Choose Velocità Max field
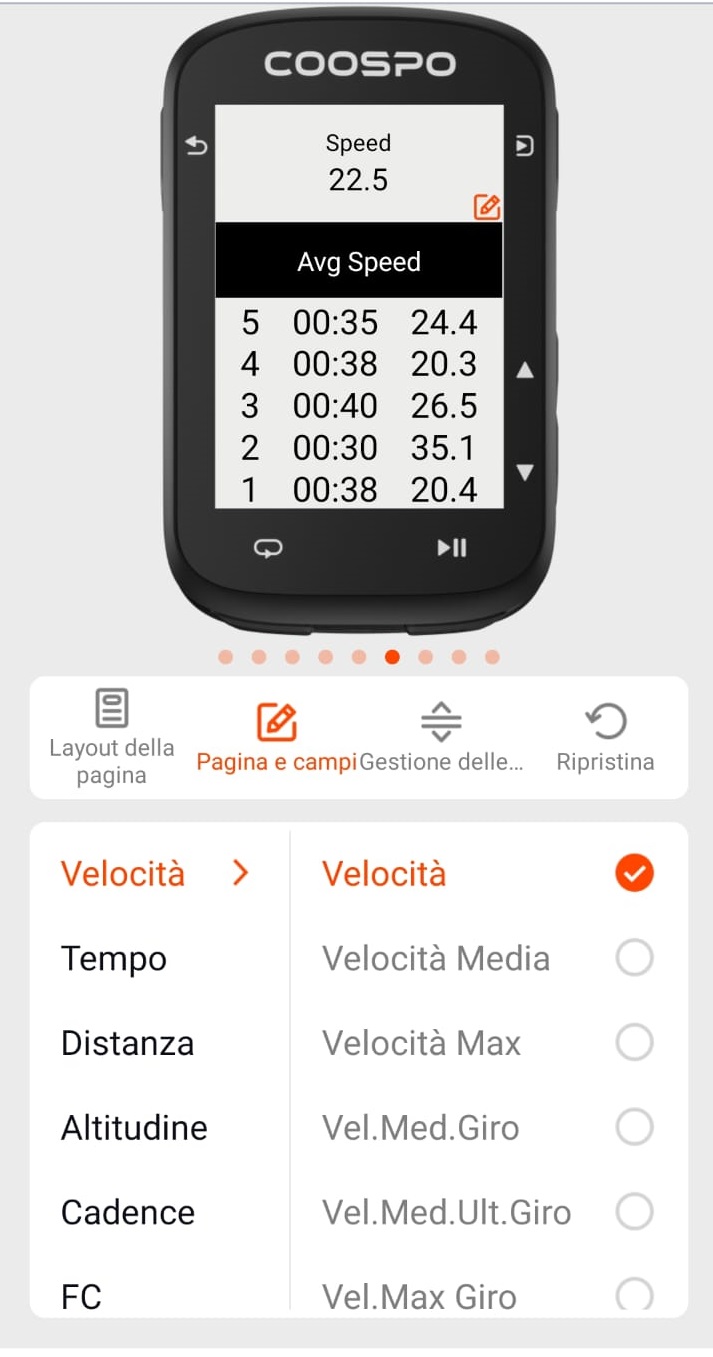The height and width of the screenshot is (1357, 713). 634,1043
